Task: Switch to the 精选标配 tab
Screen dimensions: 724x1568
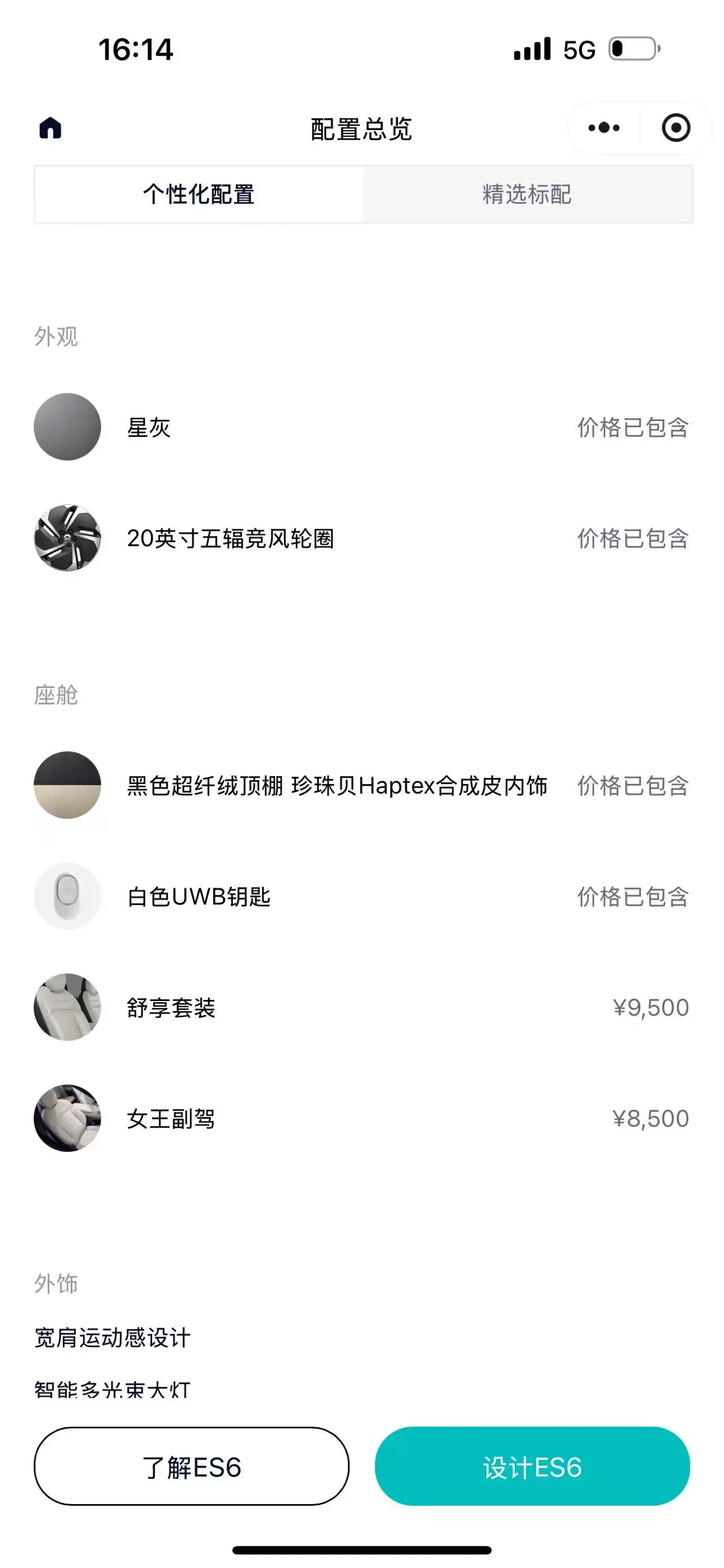Action: click(527, 195)
